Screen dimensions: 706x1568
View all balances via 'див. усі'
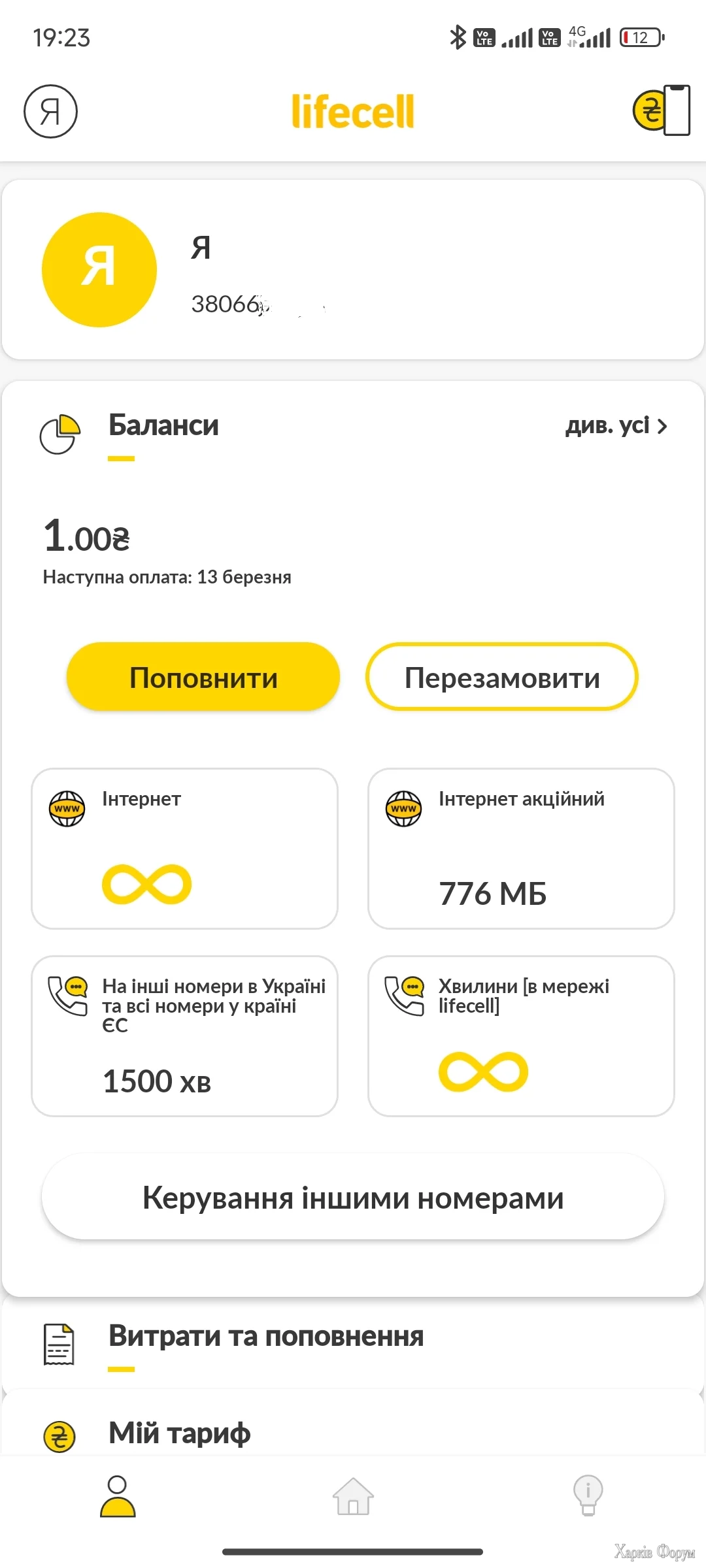click(616, 426)
